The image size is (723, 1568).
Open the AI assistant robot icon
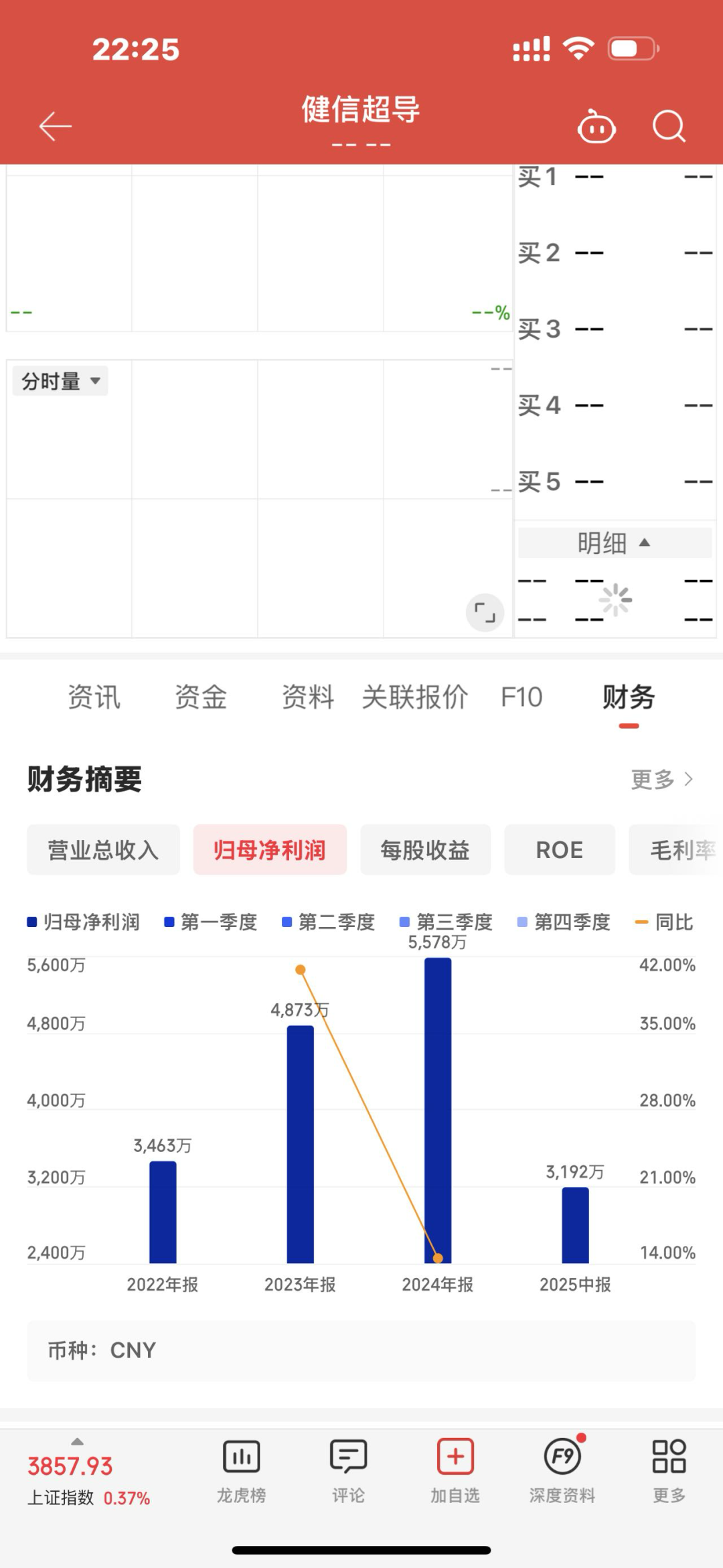[x=596, y=126]
